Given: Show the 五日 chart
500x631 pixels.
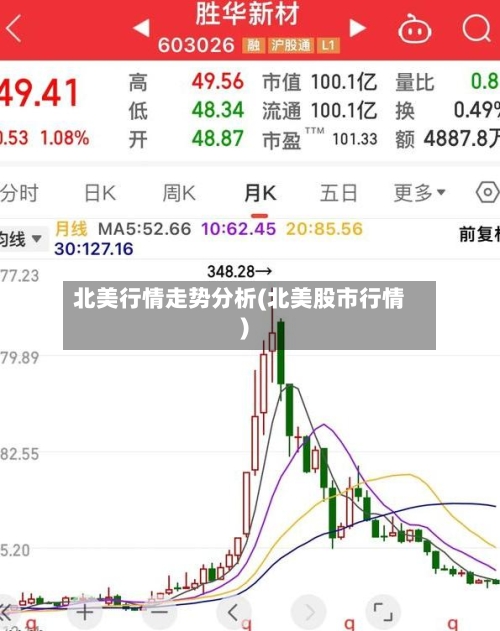Looking at the screenshot, I should (x=339, y=193).
